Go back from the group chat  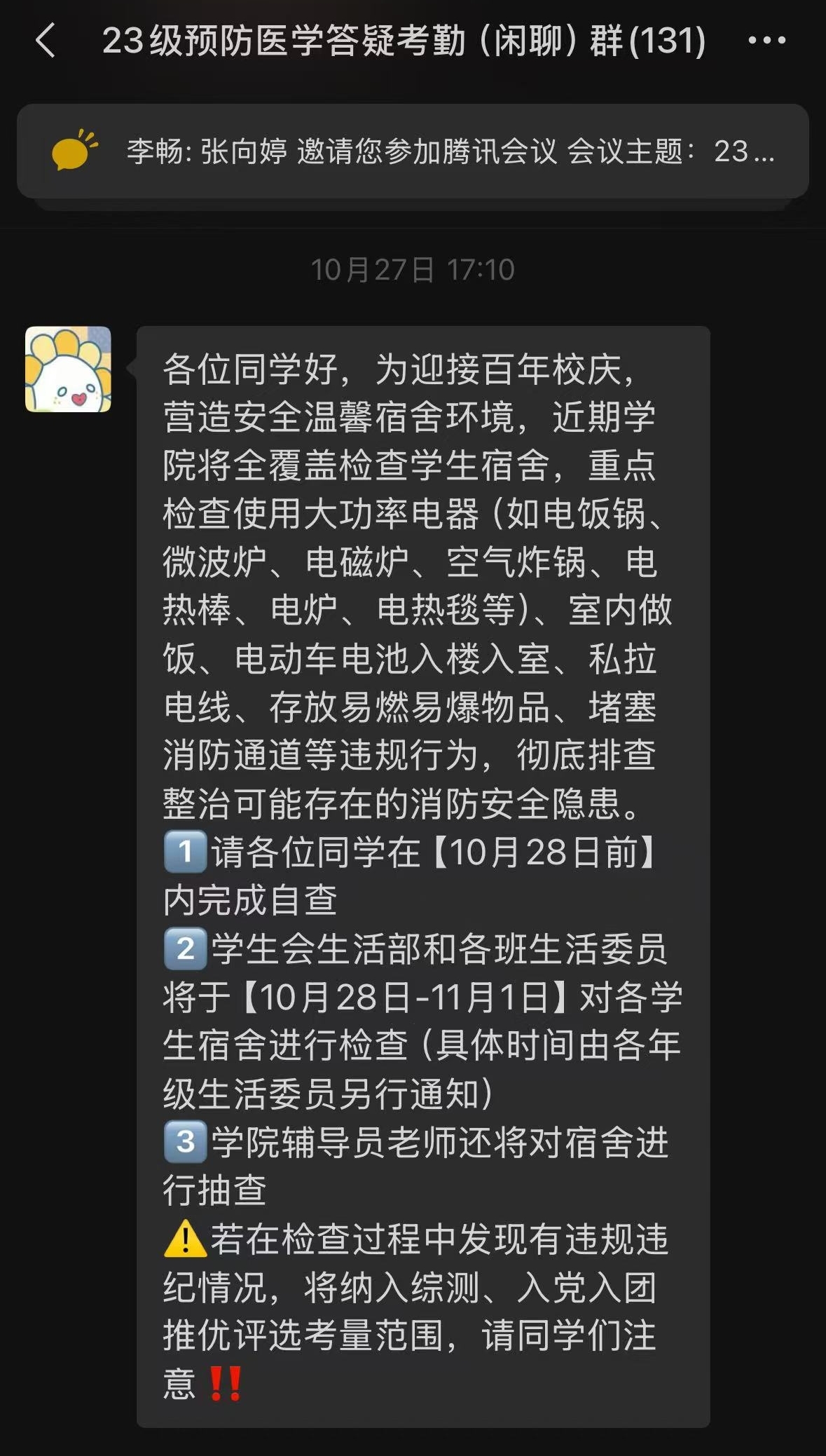pyautogui.click(x=46, y=41)
